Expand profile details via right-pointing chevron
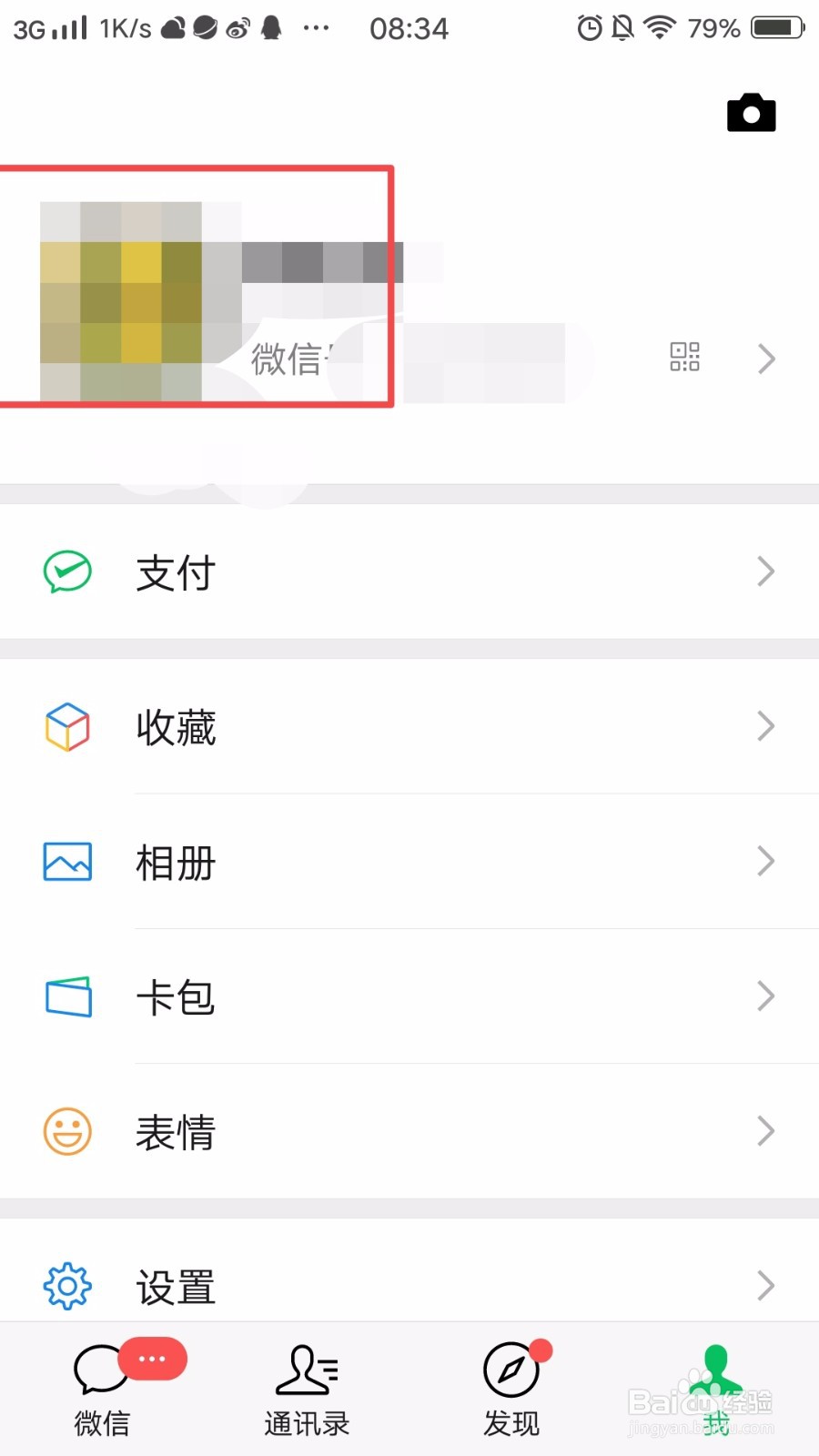The height and width of the screenshot is (1456, 819). (x=765, y=358)
